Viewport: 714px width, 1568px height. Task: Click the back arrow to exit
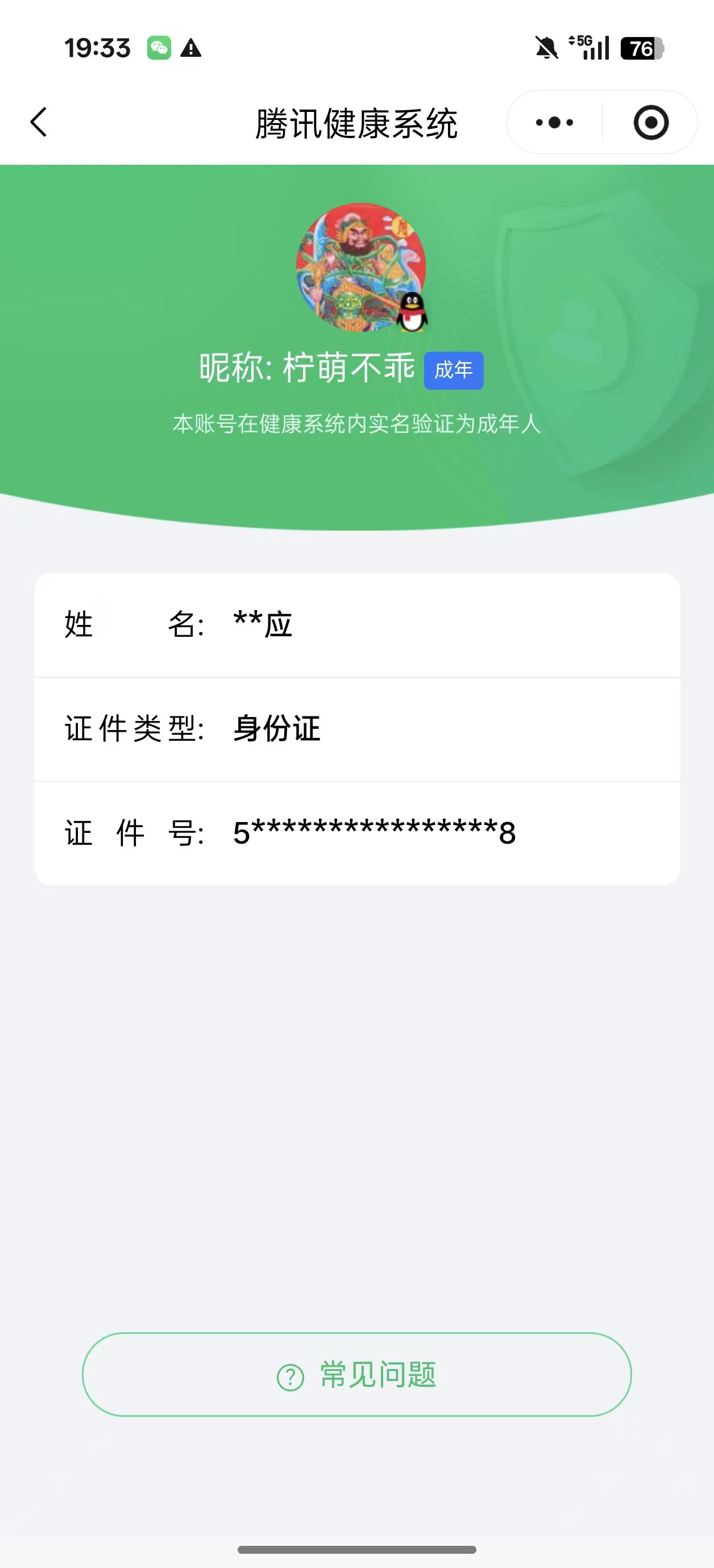(38, 122)
